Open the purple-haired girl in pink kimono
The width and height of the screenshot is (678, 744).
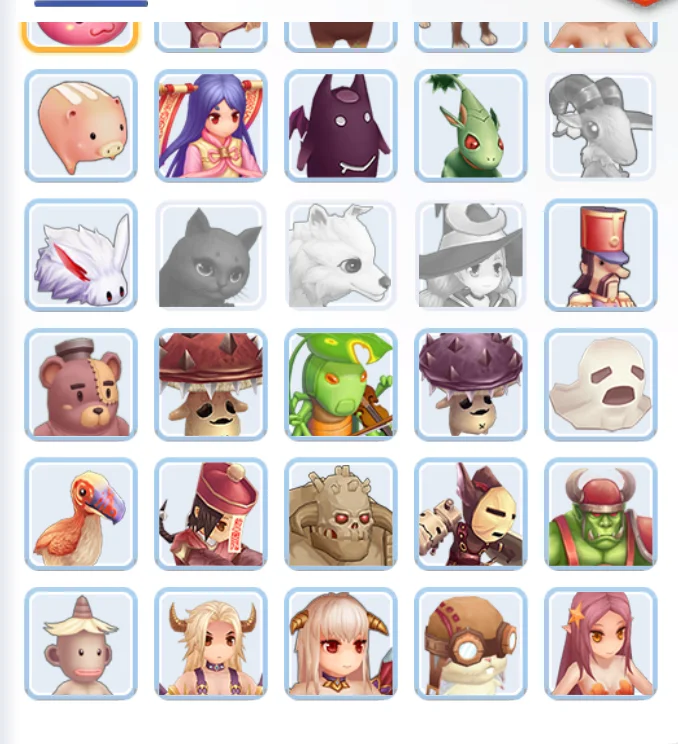coord(211,126)
